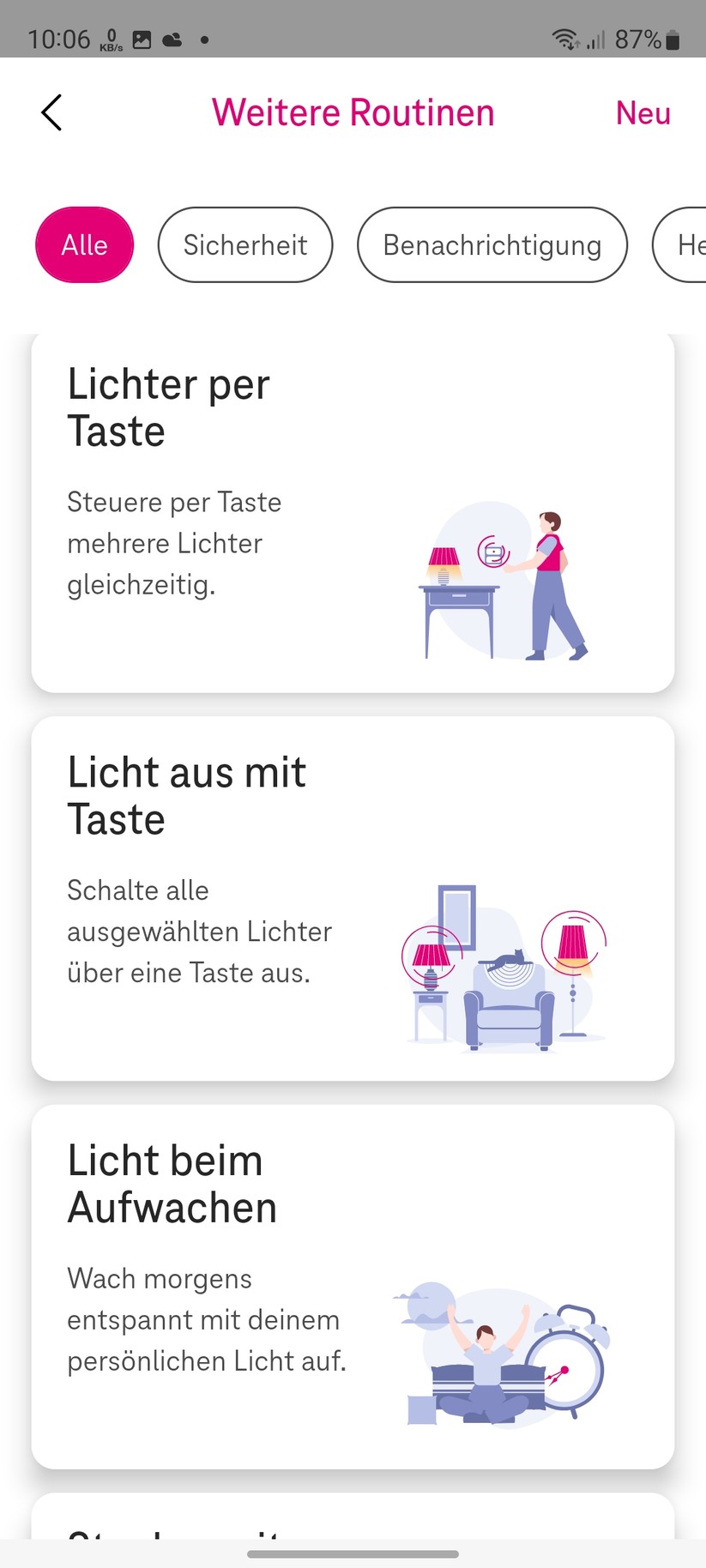Enable the 'Sicherheit' filter

coord(245,244)
